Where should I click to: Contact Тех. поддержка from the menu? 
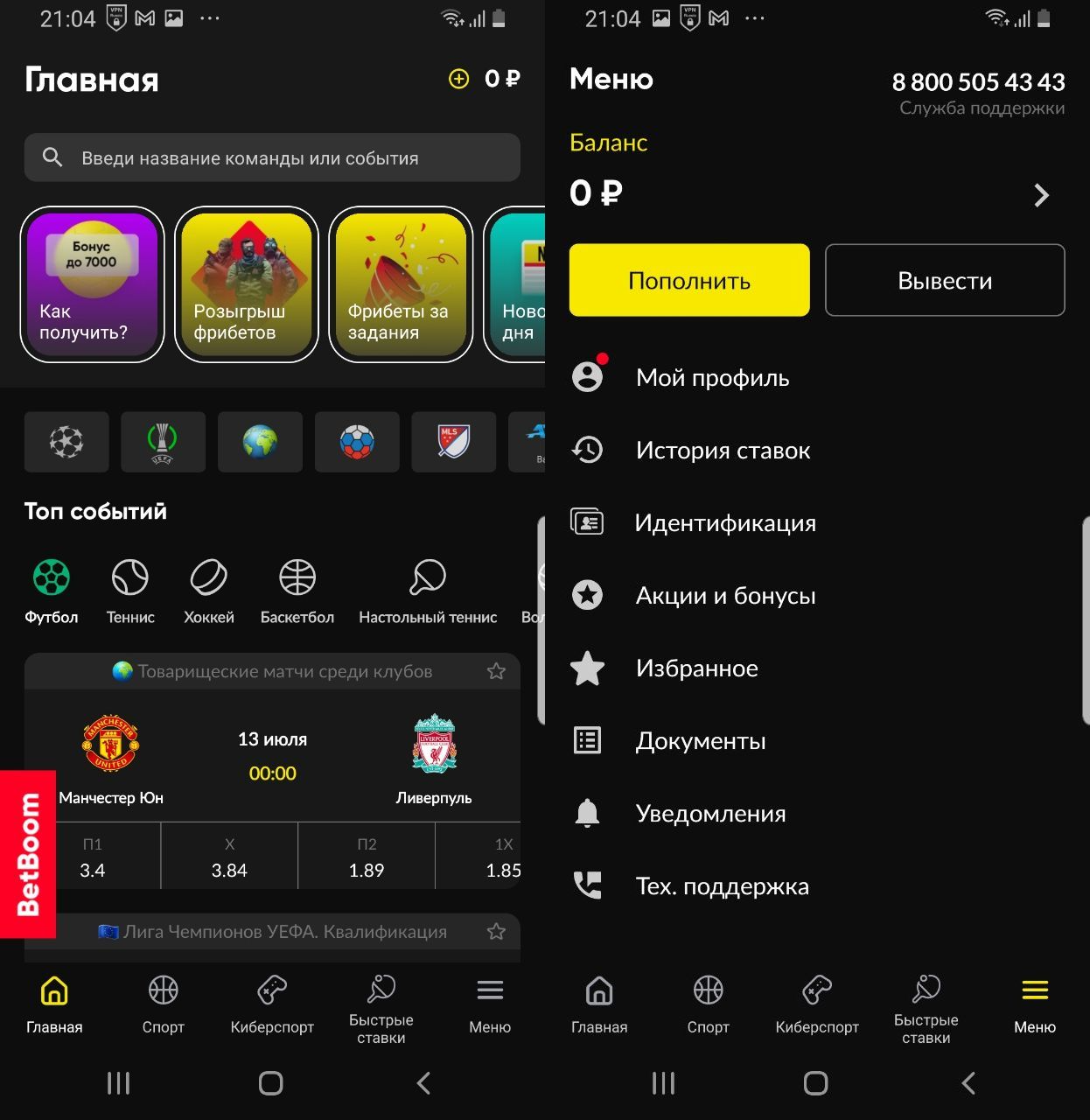click(x=722, y=886)
